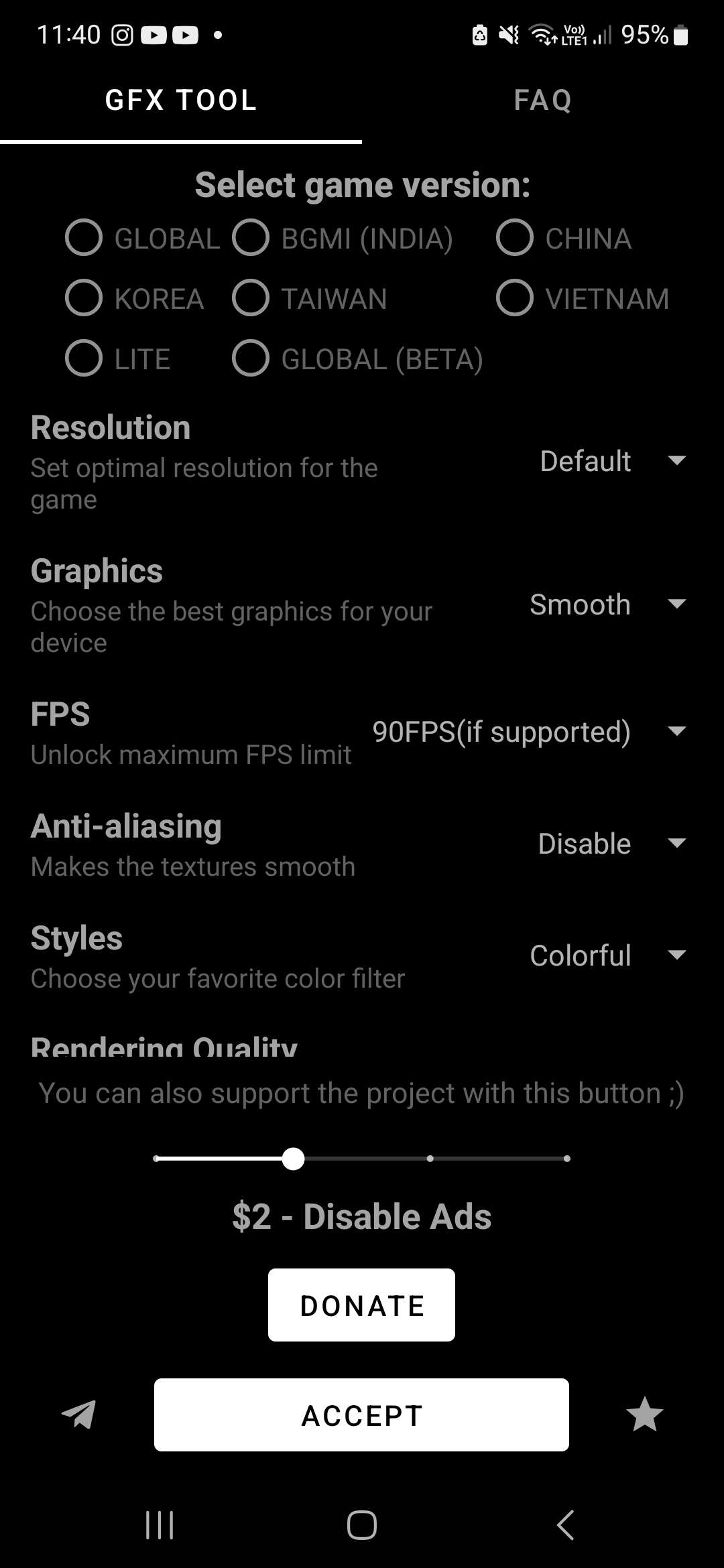724x1568 pixels.
Task: Switch to the FAQ tab
Action: click(x=542, y=99)
